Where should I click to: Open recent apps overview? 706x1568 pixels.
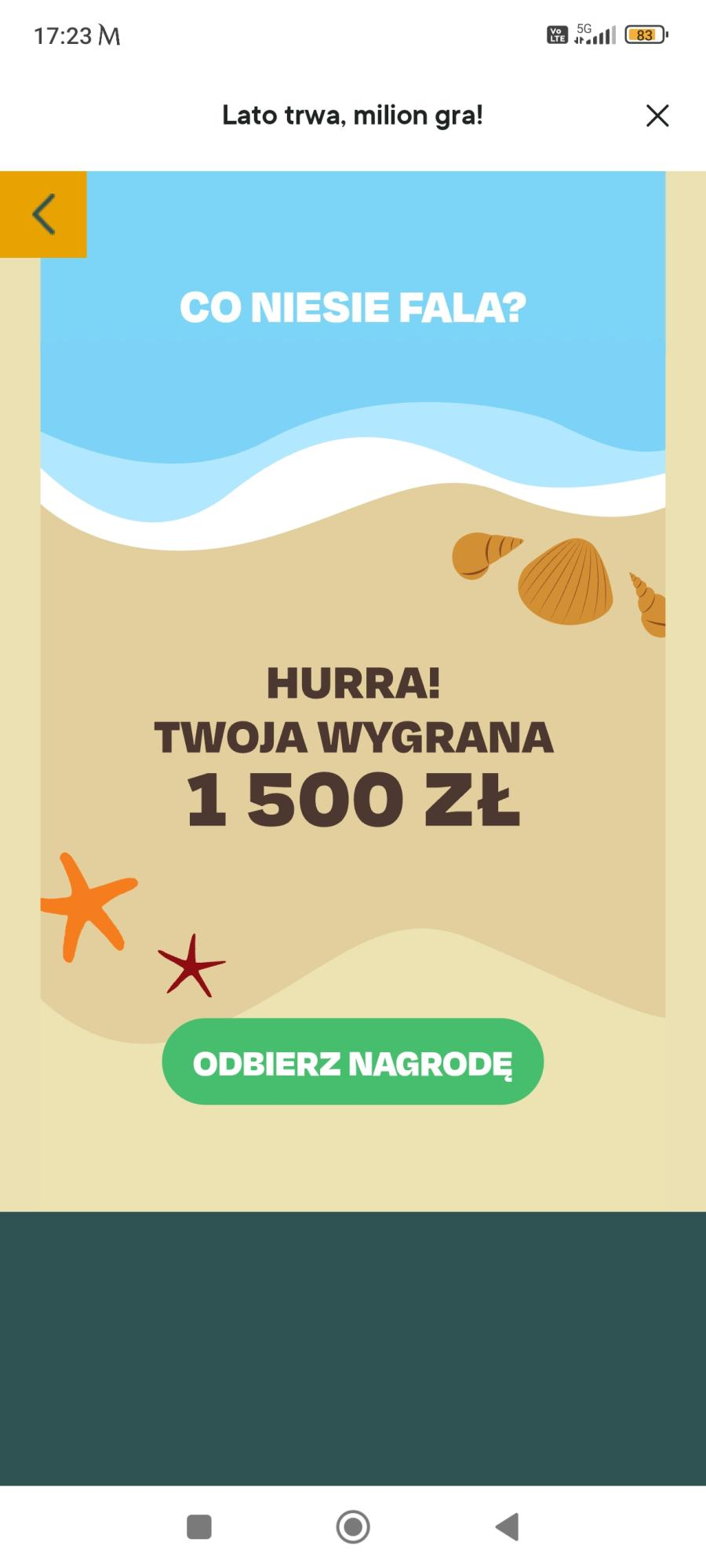(x=199, y=1526)
